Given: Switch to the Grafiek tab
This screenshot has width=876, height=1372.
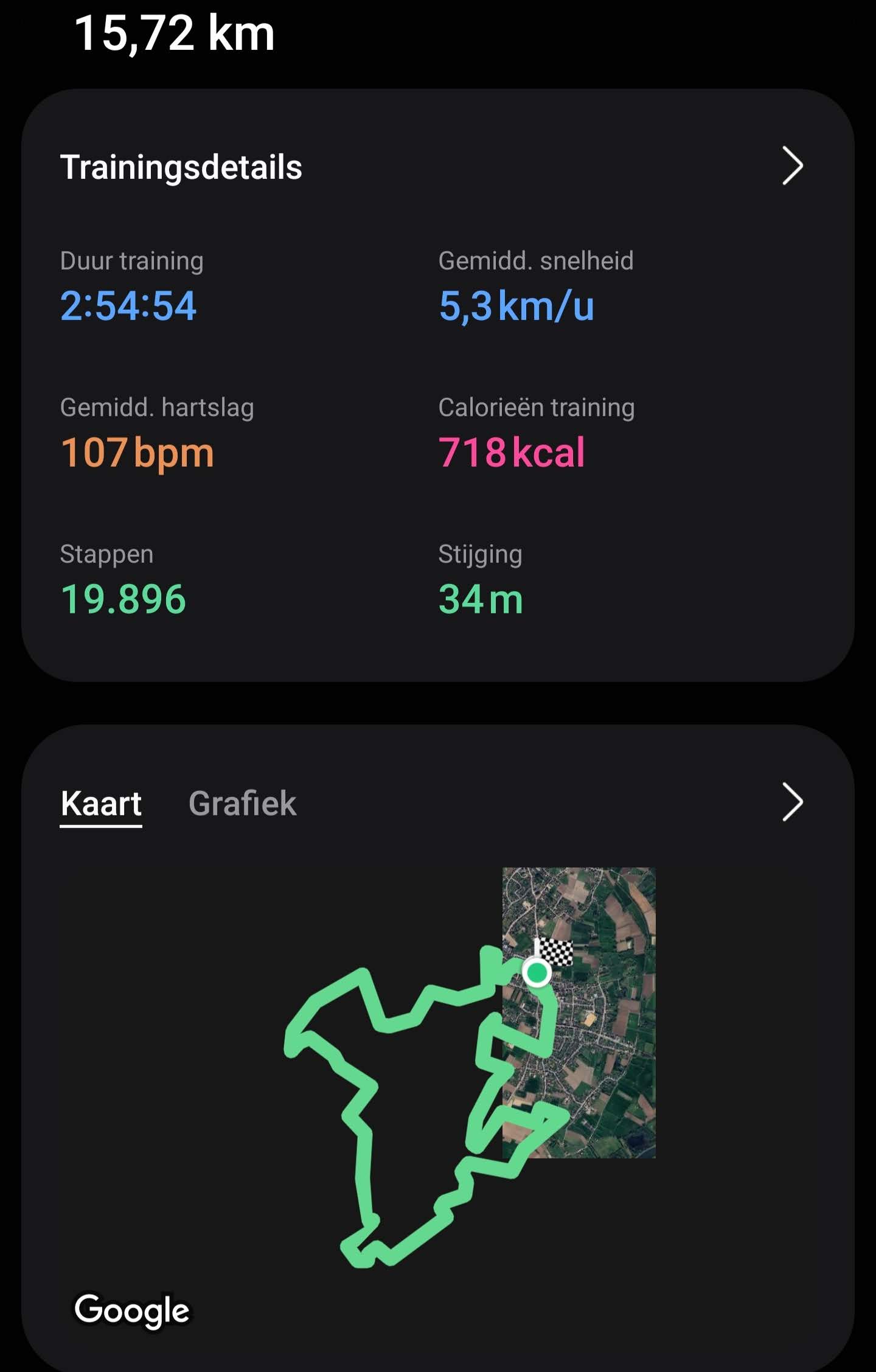Looking at the screenshot, I should (x=242, y=803).
